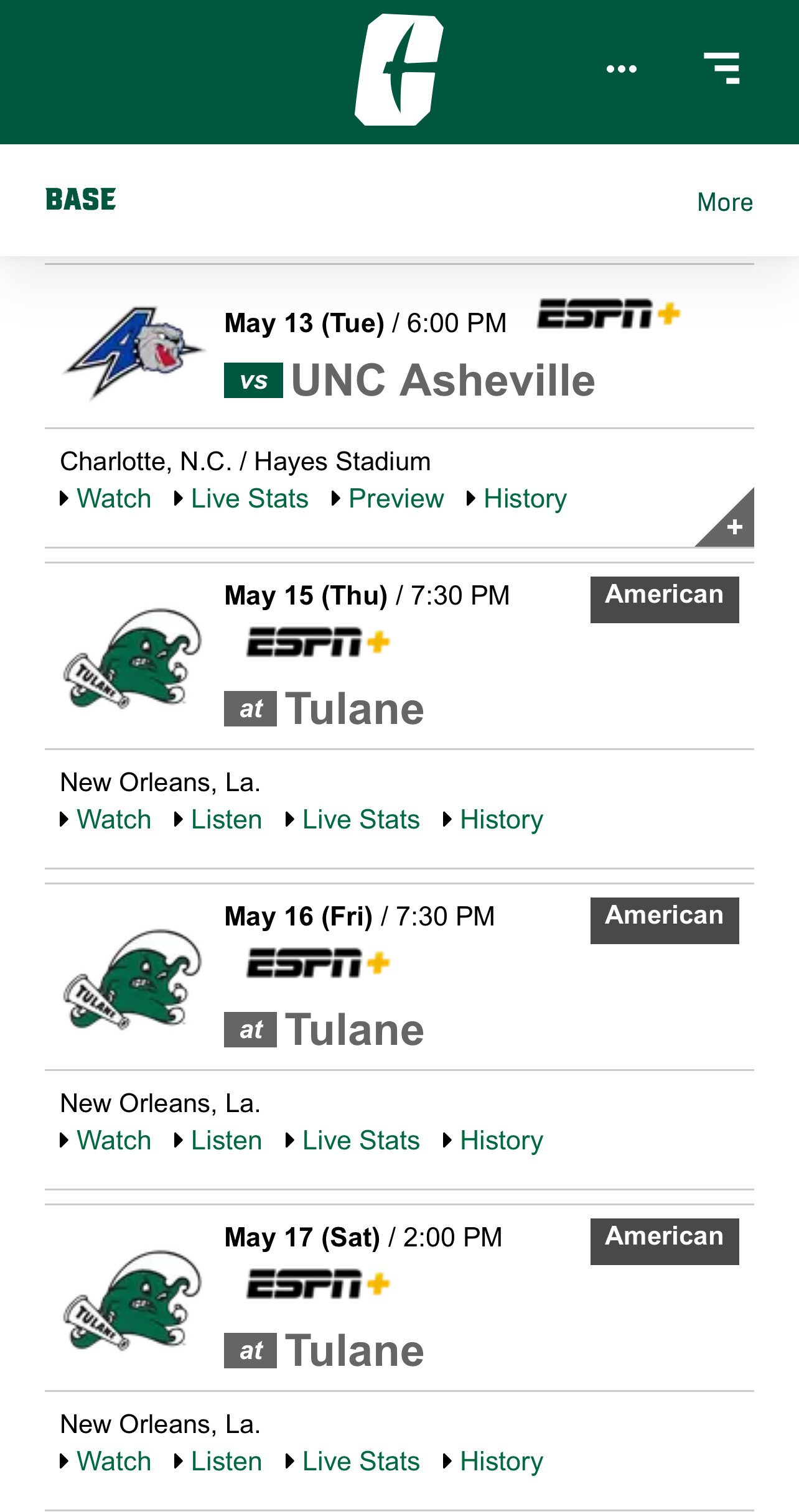
Task: Watch the UNC Asheville game
Action: pyautogui.click(x=114, y=498)
